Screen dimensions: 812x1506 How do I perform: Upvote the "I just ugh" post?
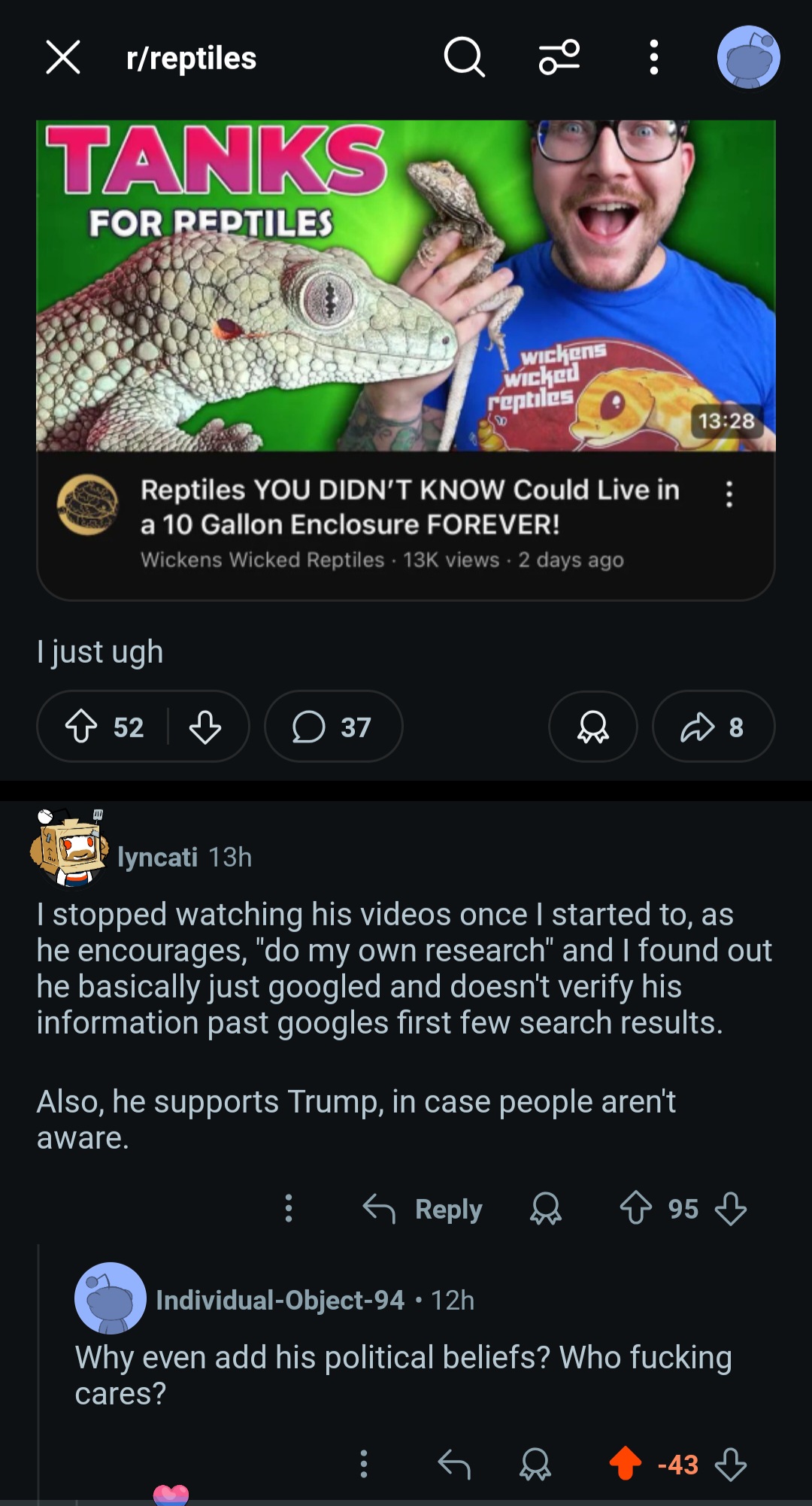[x=81, y=727]
